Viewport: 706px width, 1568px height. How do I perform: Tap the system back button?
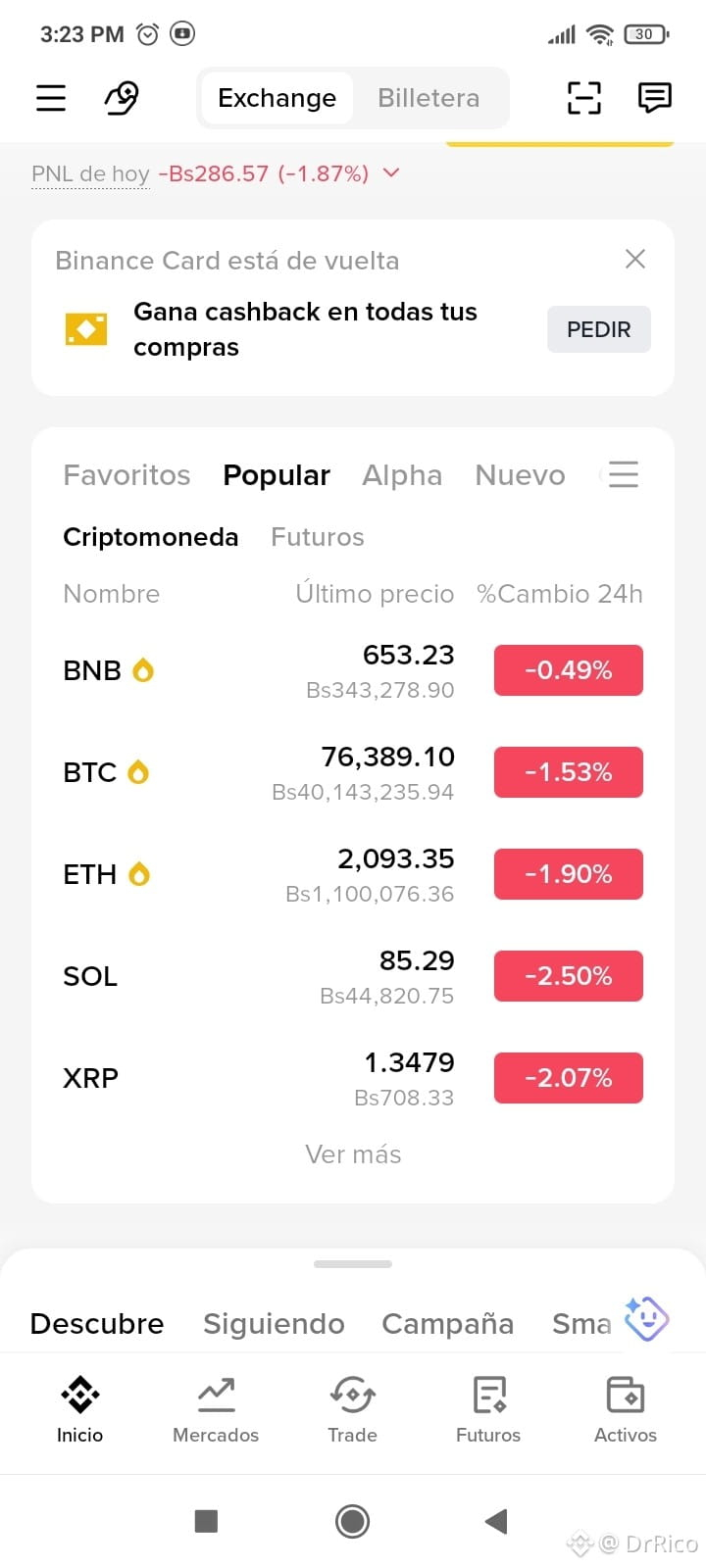tap(496, 1521)
